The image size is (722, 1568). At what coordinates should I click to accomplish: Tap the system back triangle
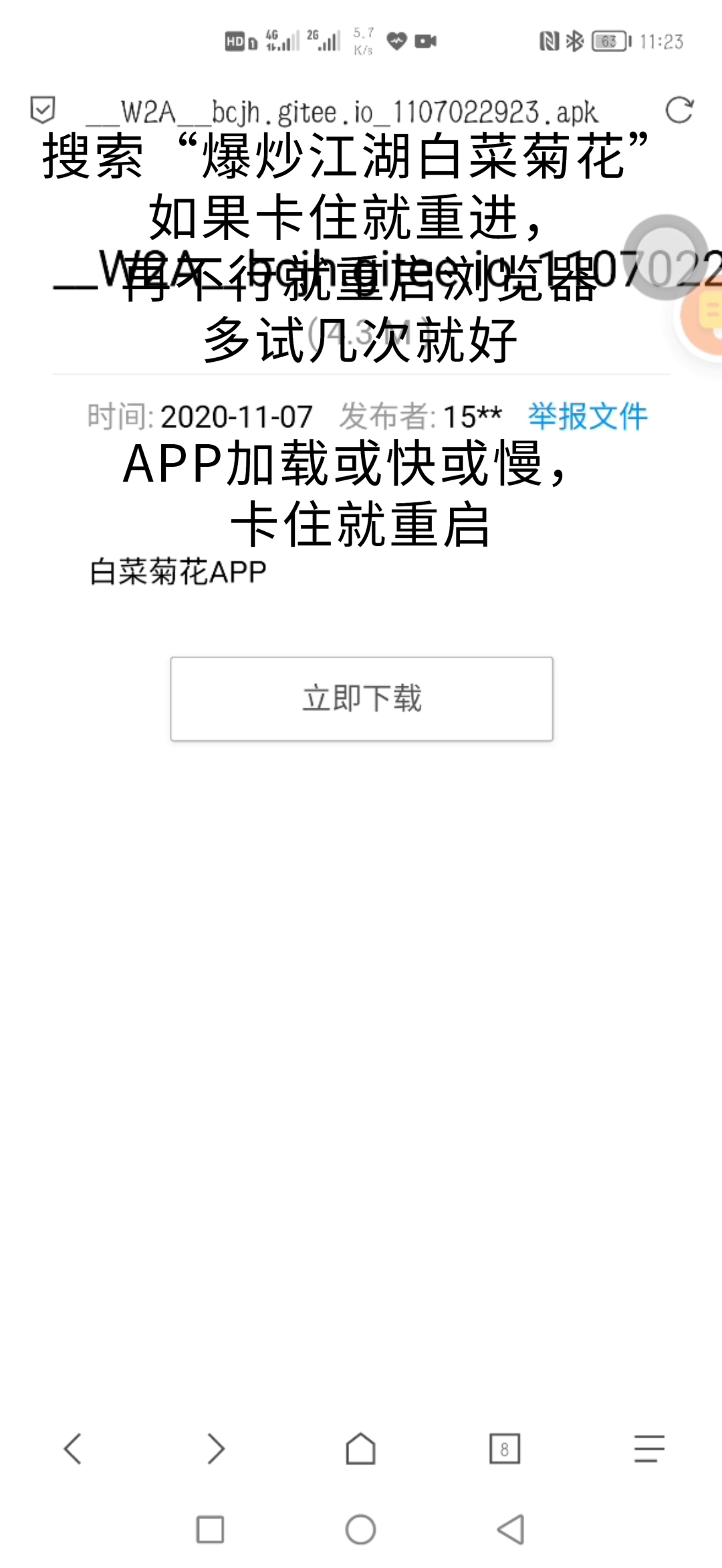point(511,1529)
